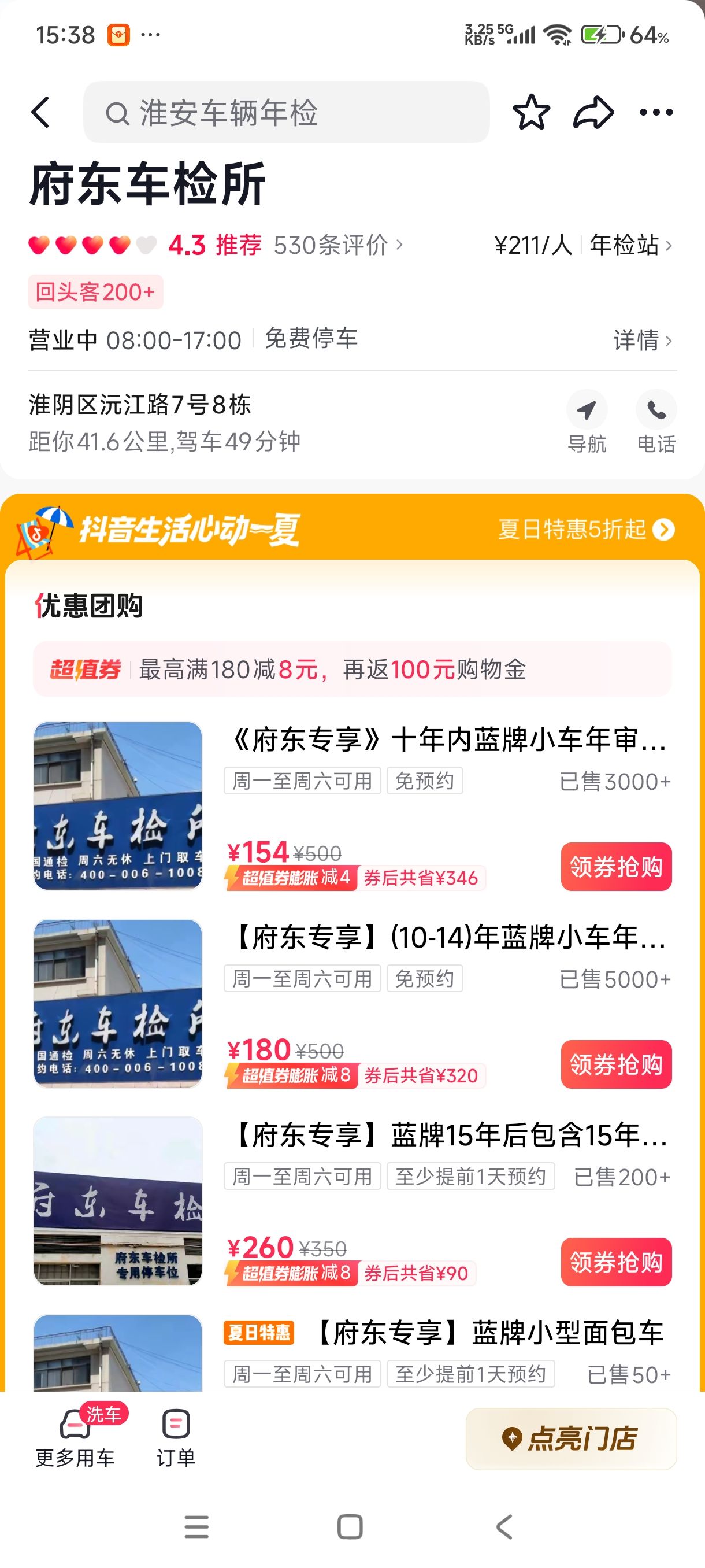Screen dimensions: 705x1568
Task: Open the 超值券 coupon banner
Action: click(352, 669)
